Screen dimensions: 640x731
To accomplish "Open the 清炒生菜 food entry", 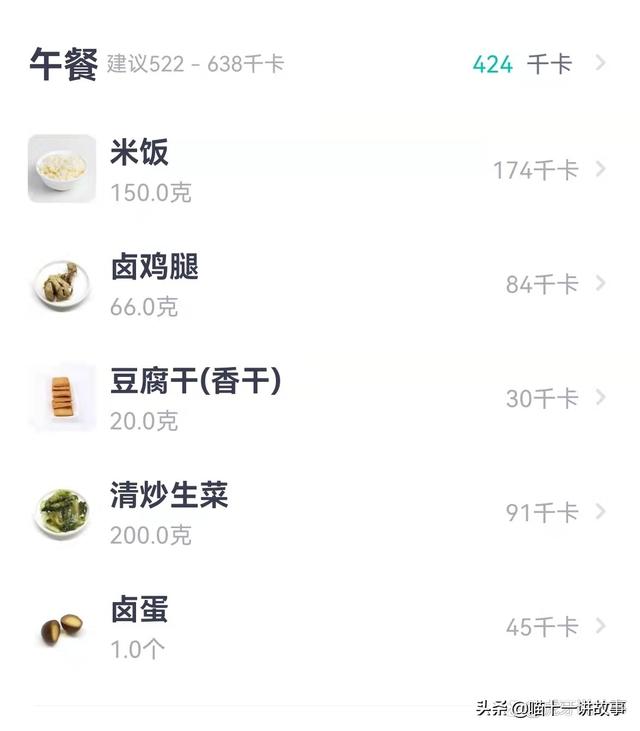I will (320, 512).
